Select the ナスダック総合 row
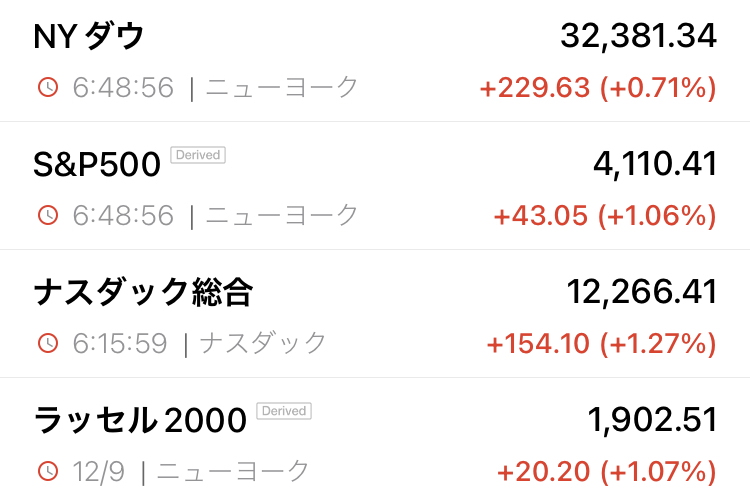Image resolution: width=750 pixels, height=504 pixels. (x=375, y=313)
